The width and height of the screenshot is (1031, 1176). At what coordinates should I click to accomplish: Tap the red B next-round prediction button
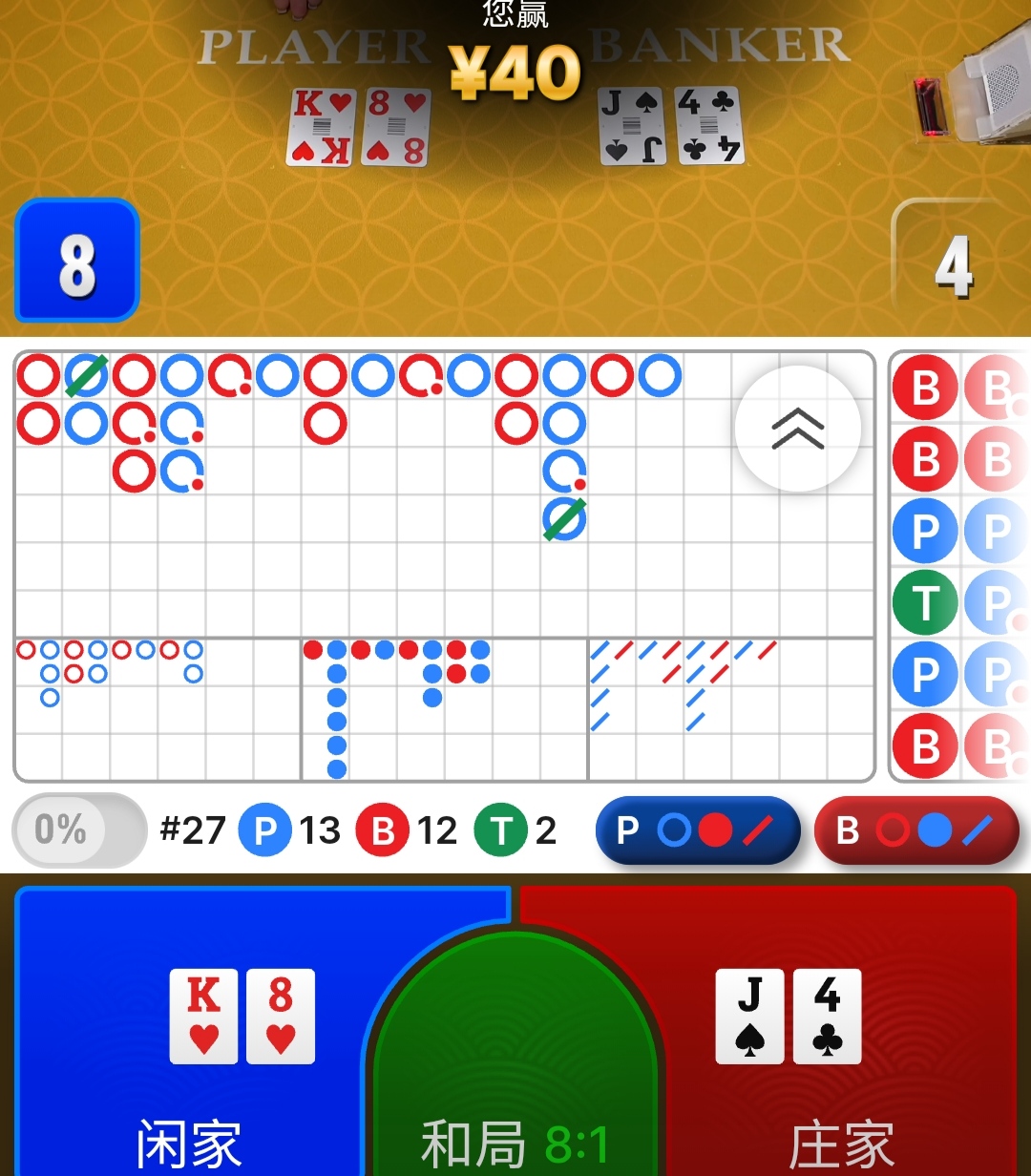tap(916, 830)
